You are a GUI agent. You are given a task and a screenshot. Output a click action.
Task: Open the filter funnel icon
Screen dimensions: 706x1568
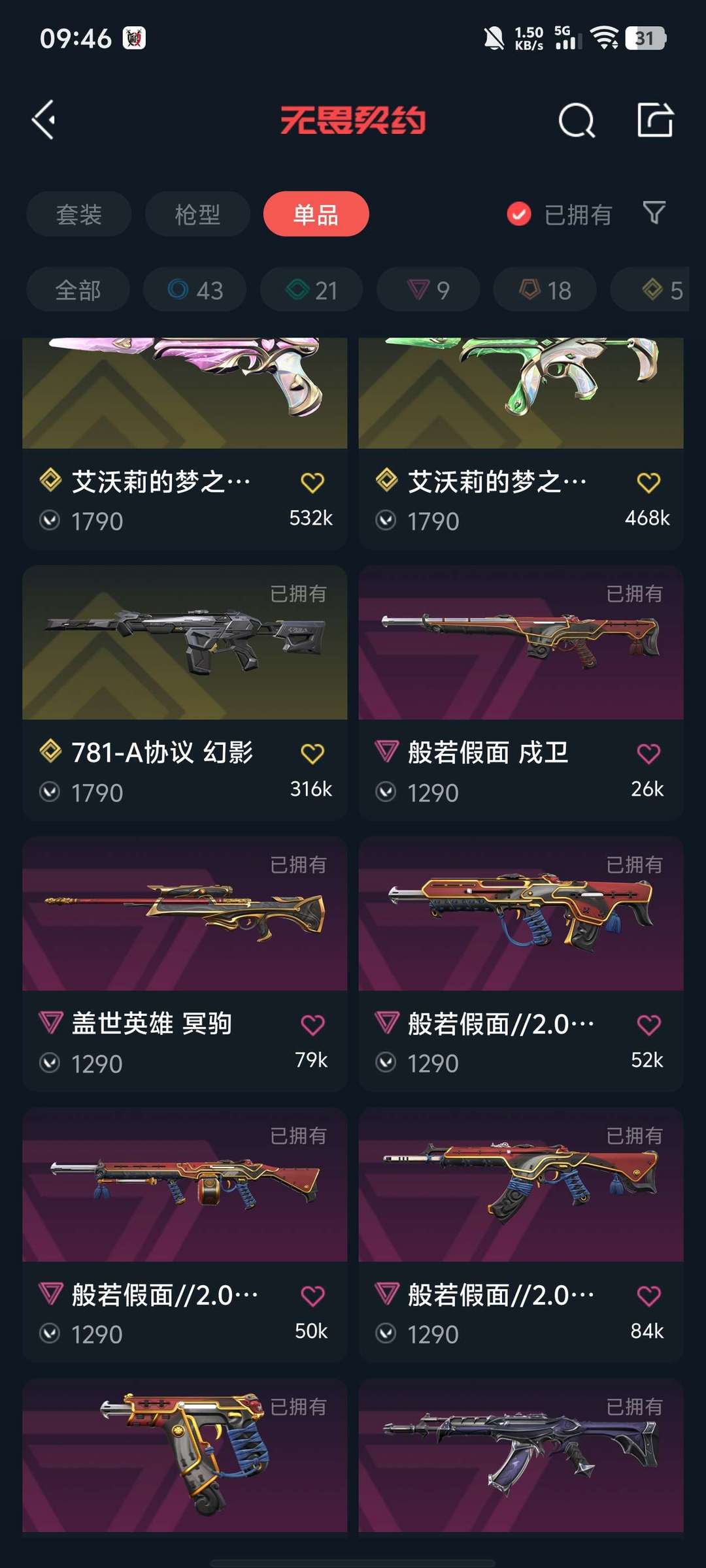tap(654, 213)
